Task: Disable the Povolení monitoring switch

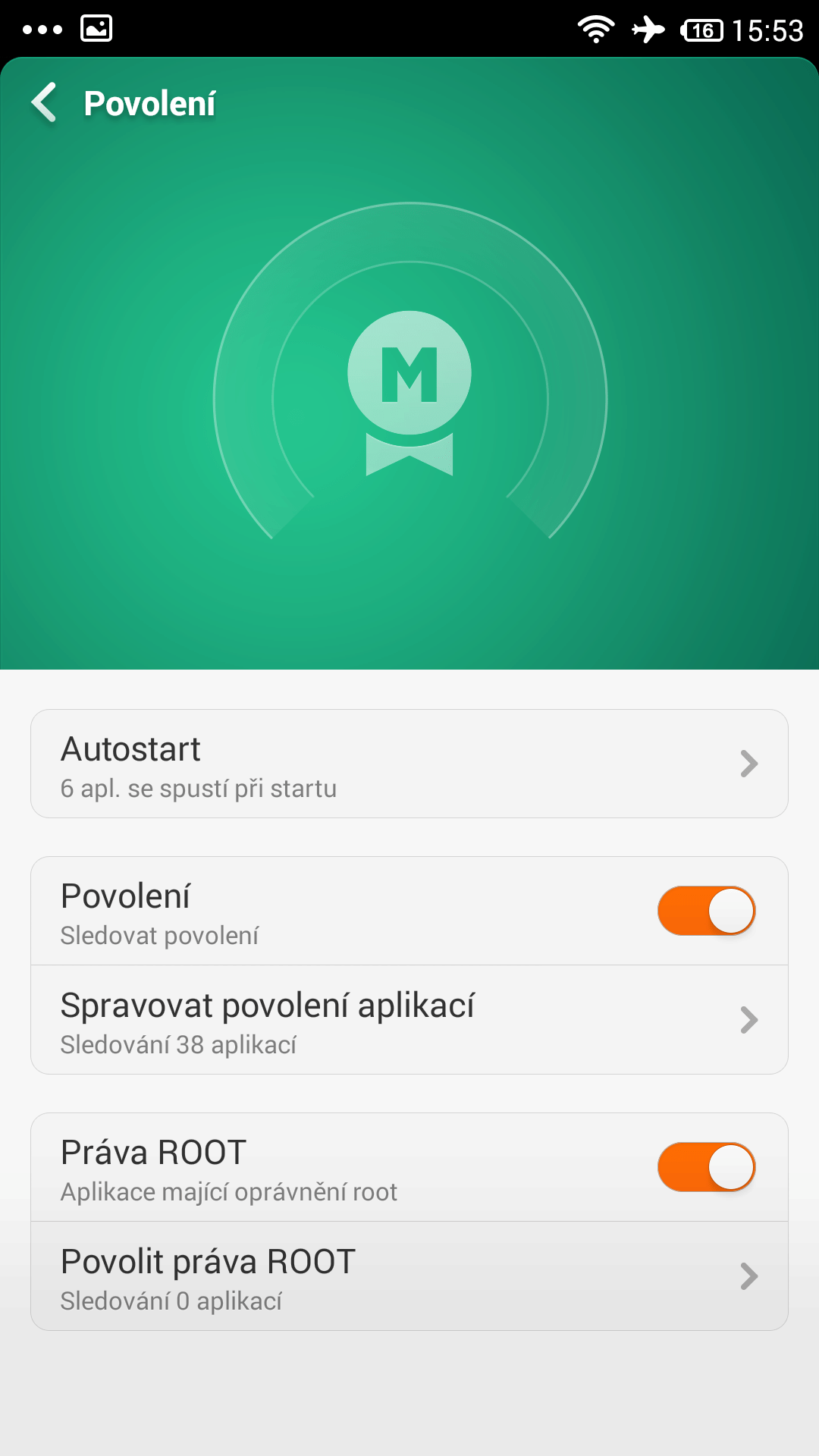Action: [x=706, y=911]
